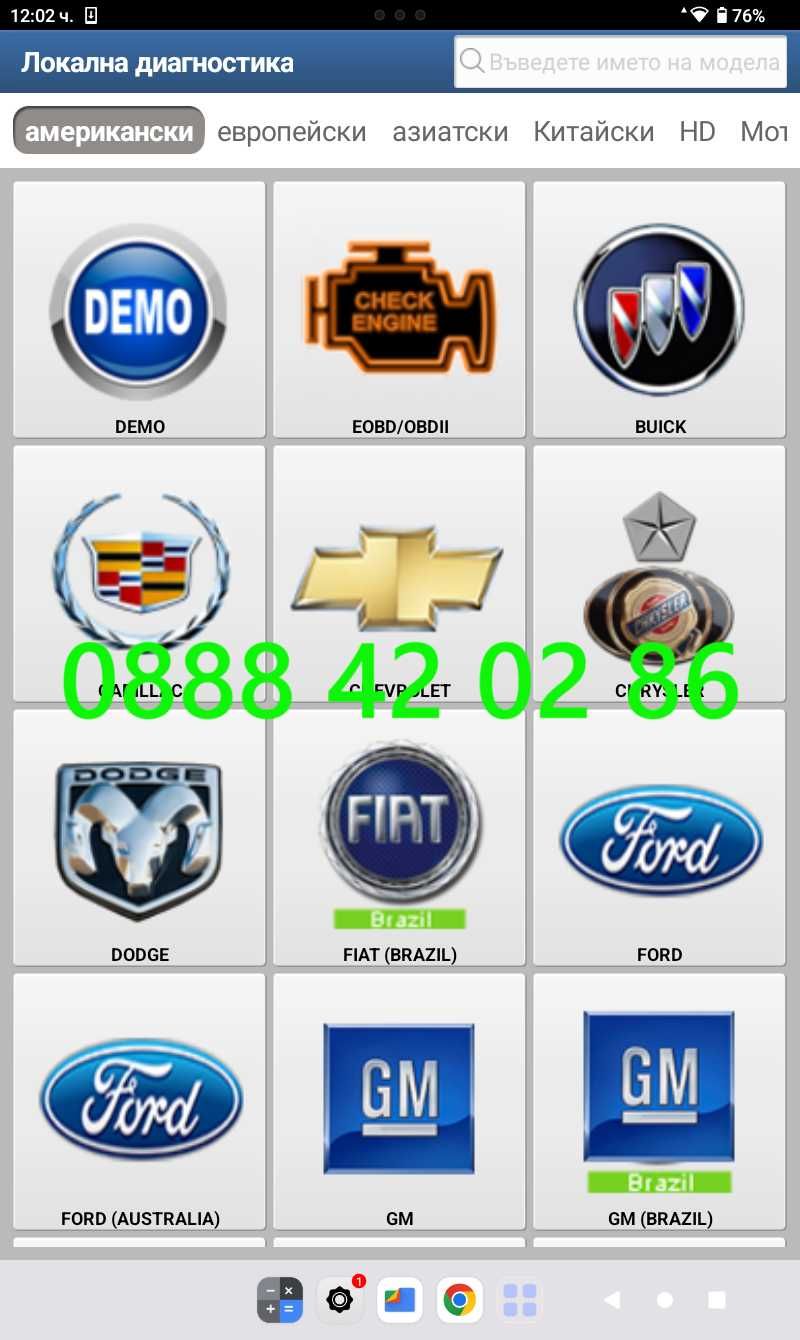Choose the DODGE brand tile
Screen dimensions: 800x1340
pyautogui.click(x=139, y=838)
